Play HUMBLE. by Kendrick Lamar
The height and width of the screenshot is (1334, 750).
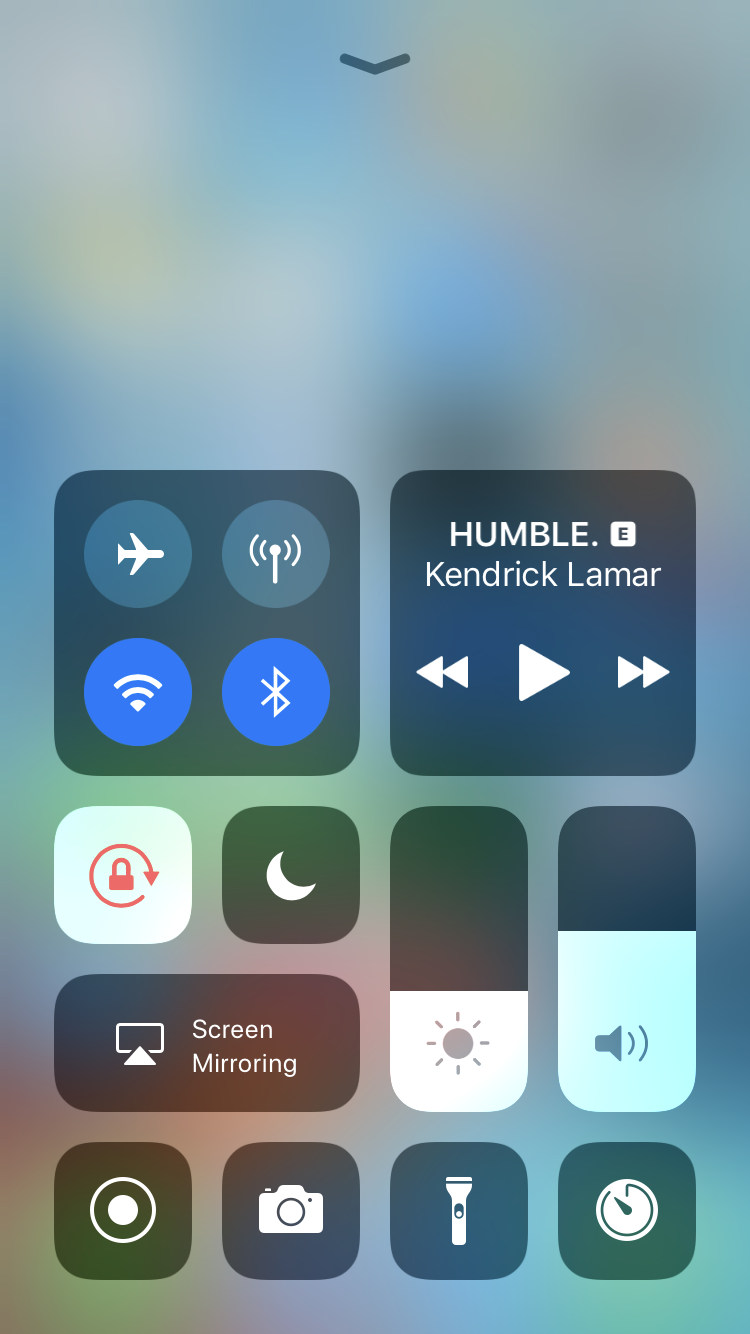pos(543,672)
